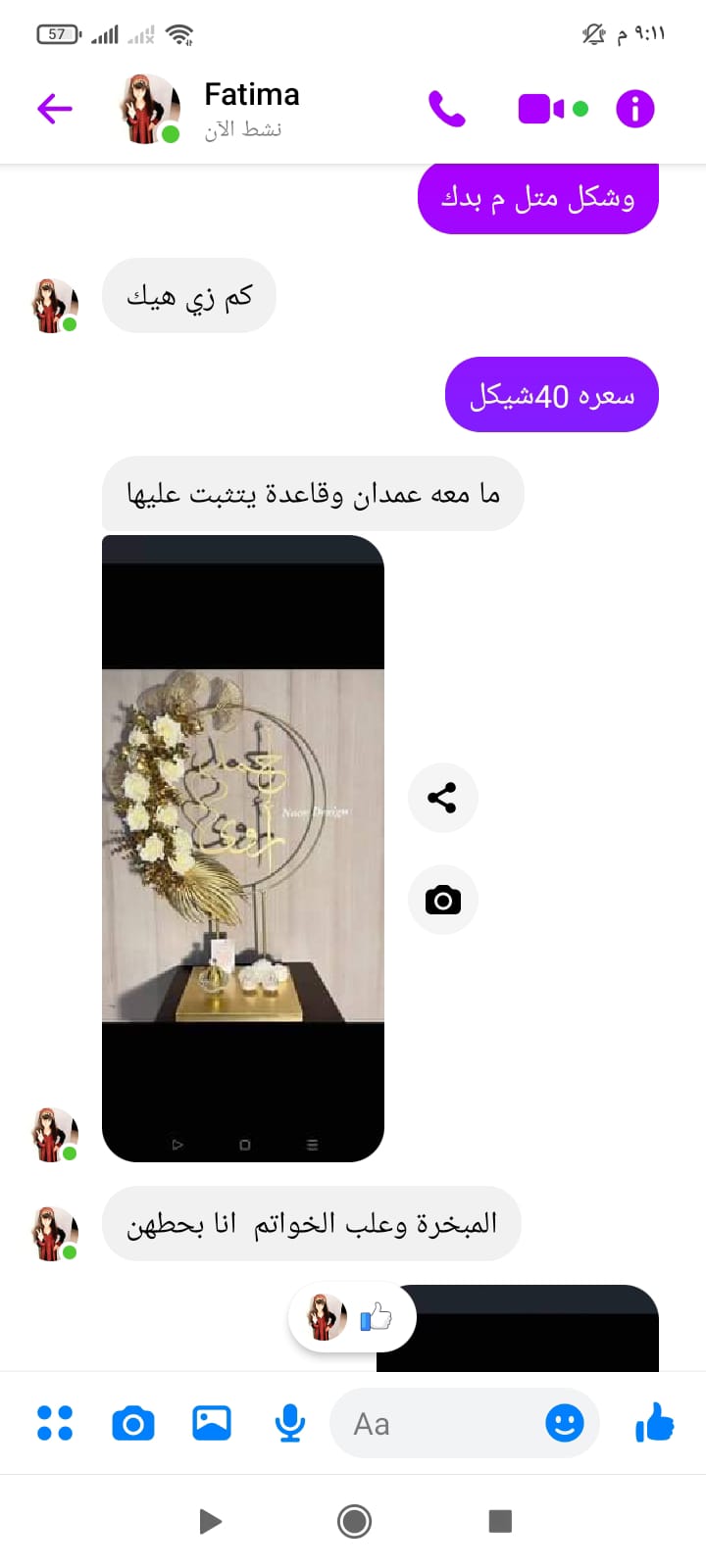This screenshot has height=1568, width=706.
Task: Open the photo gallery picker
Action: [212, 1423]
